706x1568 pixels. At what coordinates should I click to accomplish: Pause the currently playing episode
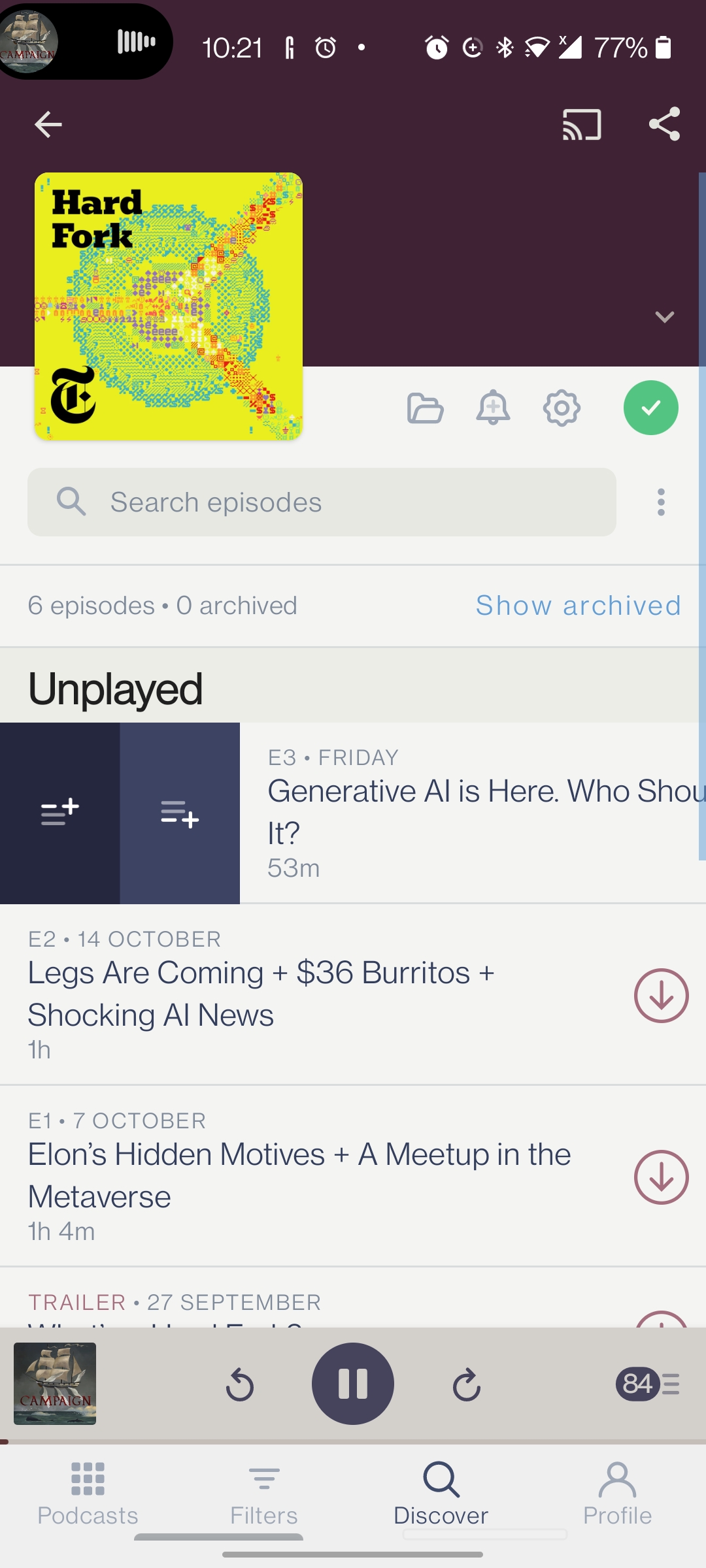click(x=353, y=1384)
